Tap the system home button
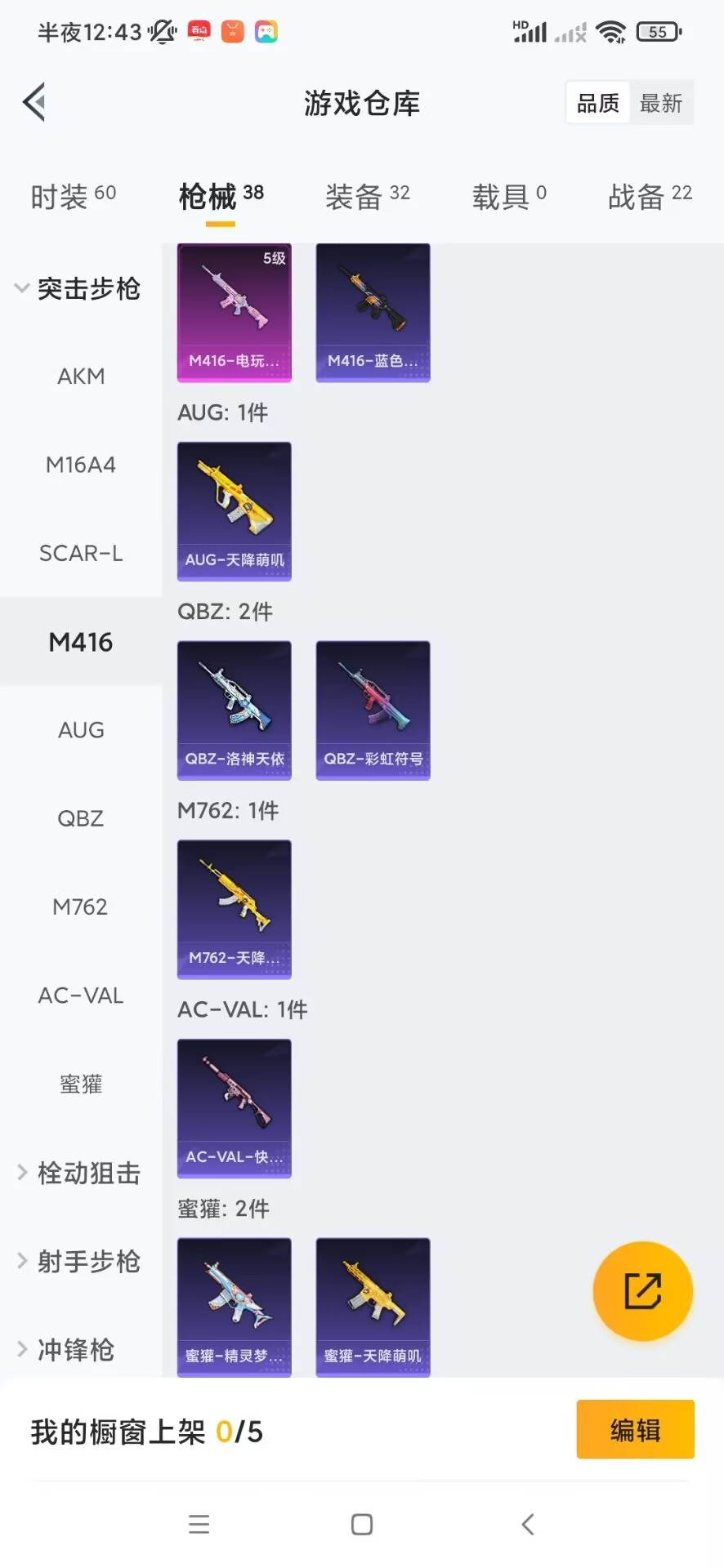The width and height of the screenshot is (724, 1568). point(362,1524)
